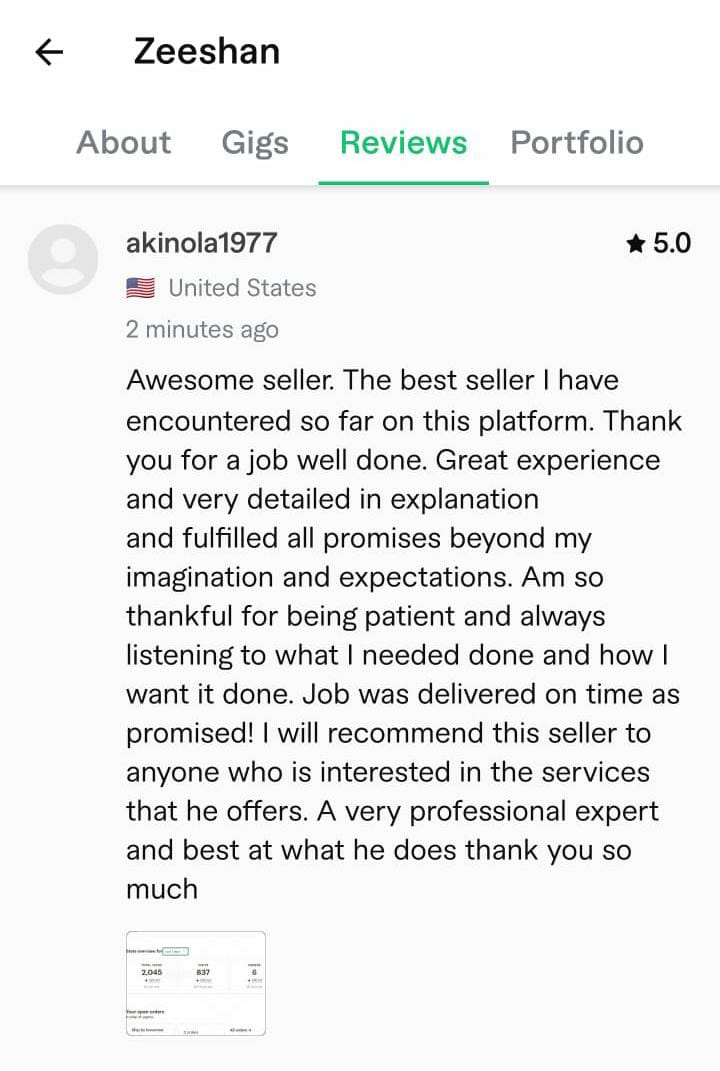Open the review's attached stats image
Viewport: 720px width, 1071px height.
tap(196, 983)
